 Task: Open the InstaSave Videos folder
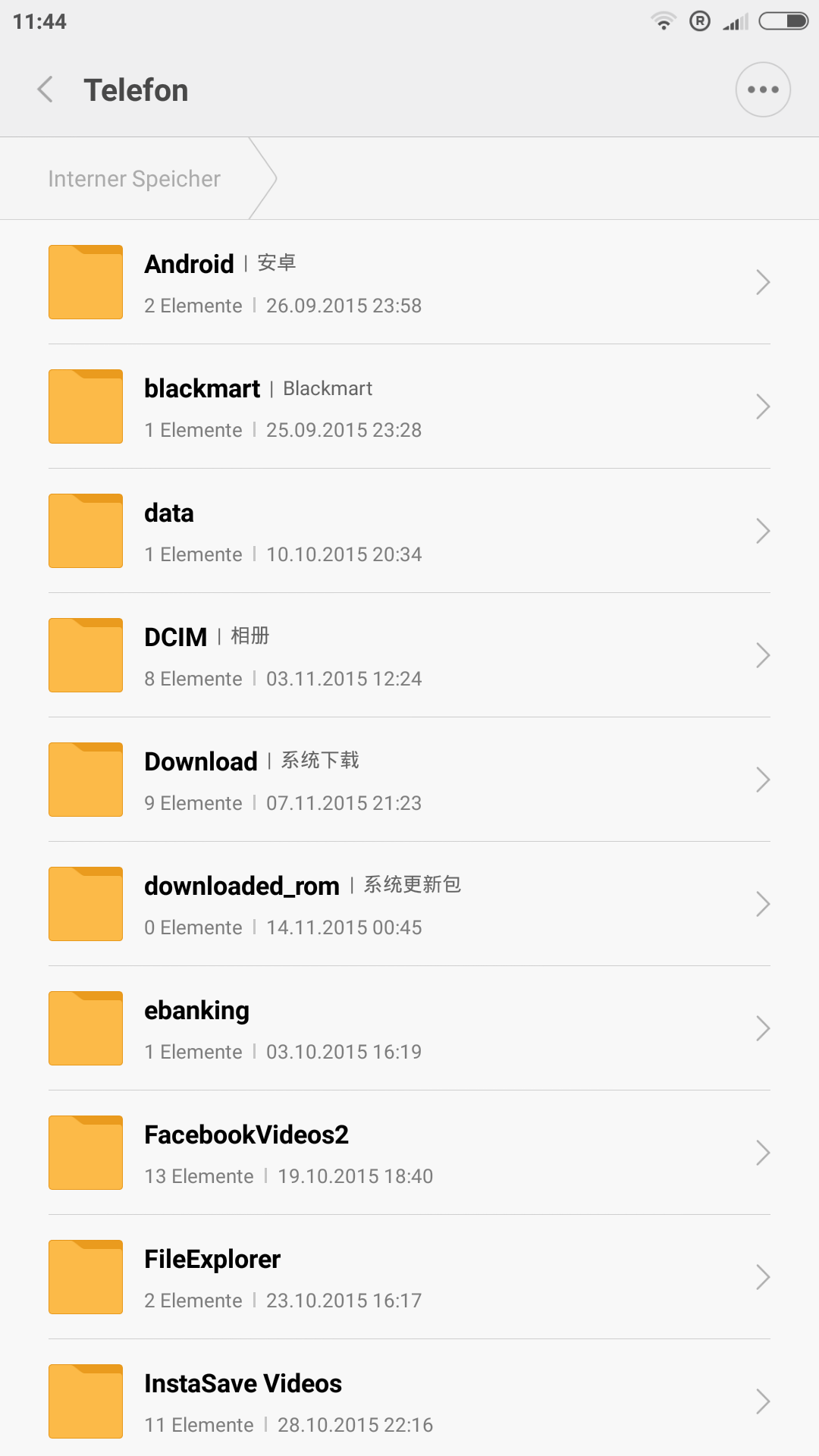(409, 1398)
